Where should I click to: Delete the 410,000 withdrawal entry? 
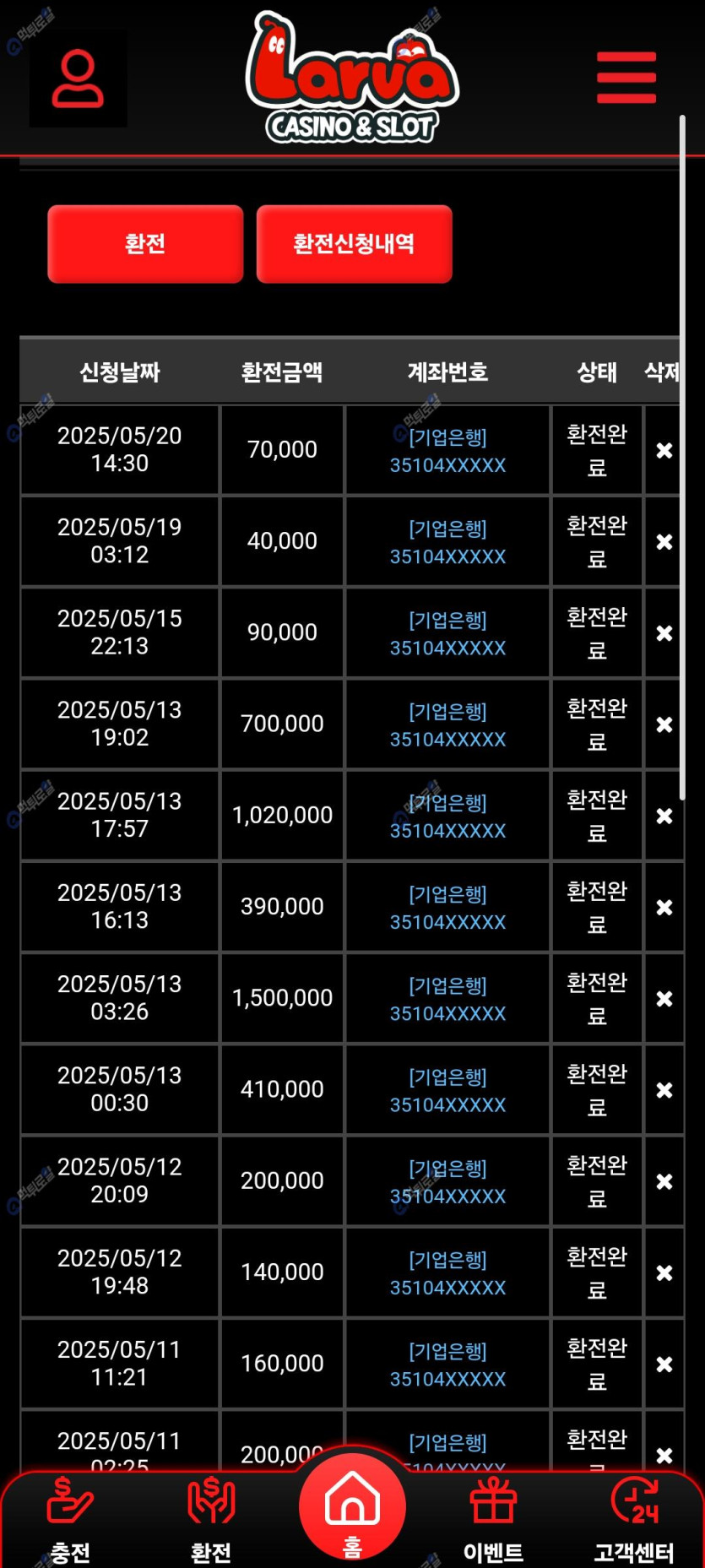pos(664,1090)
